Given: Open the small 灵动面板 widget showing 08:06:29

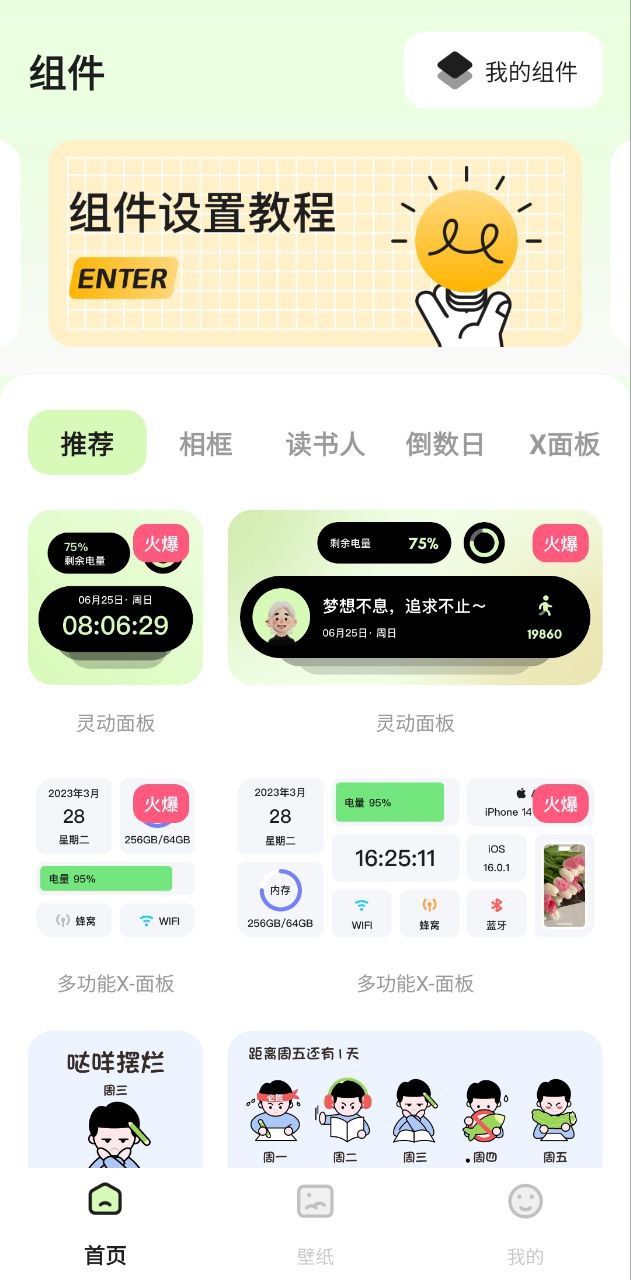Looking at the screenshot, I should pos(115,598).
